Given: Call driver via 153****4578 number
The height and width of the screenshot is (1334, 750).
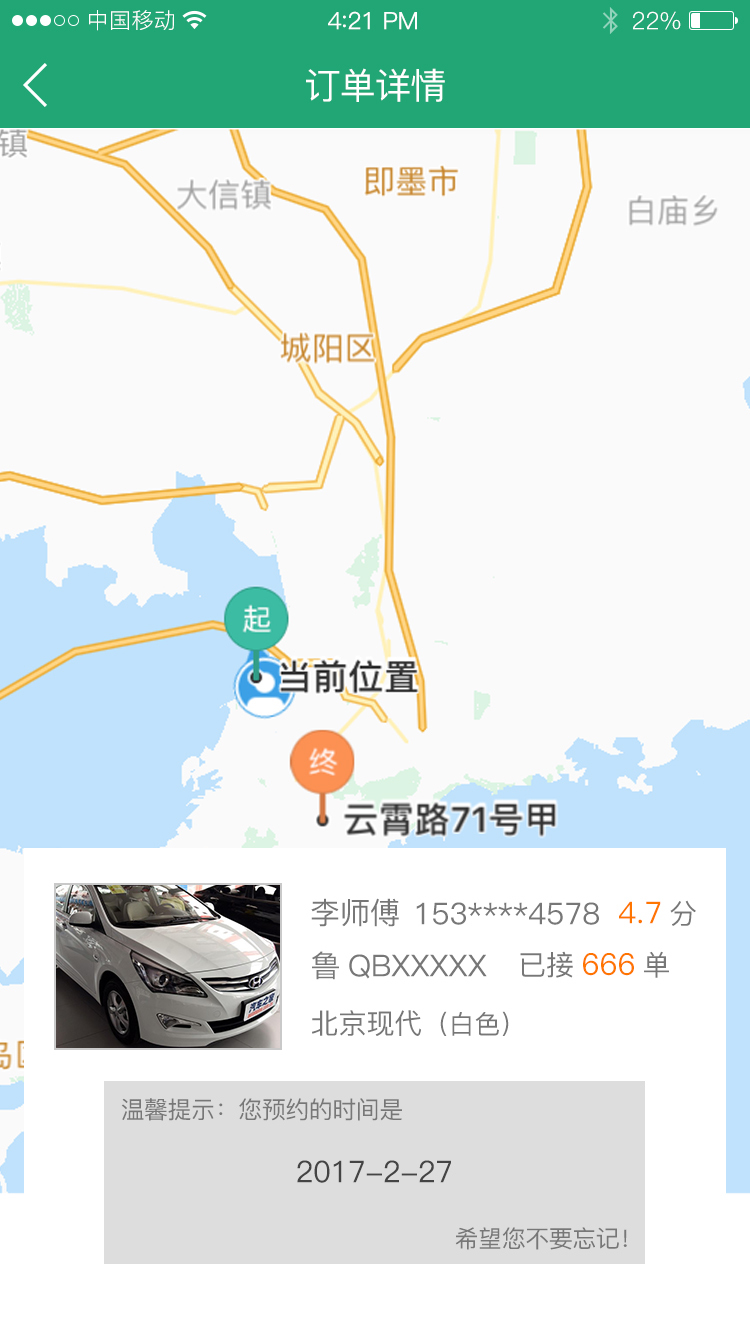Looking at the screenshot, I should [508, 913].
